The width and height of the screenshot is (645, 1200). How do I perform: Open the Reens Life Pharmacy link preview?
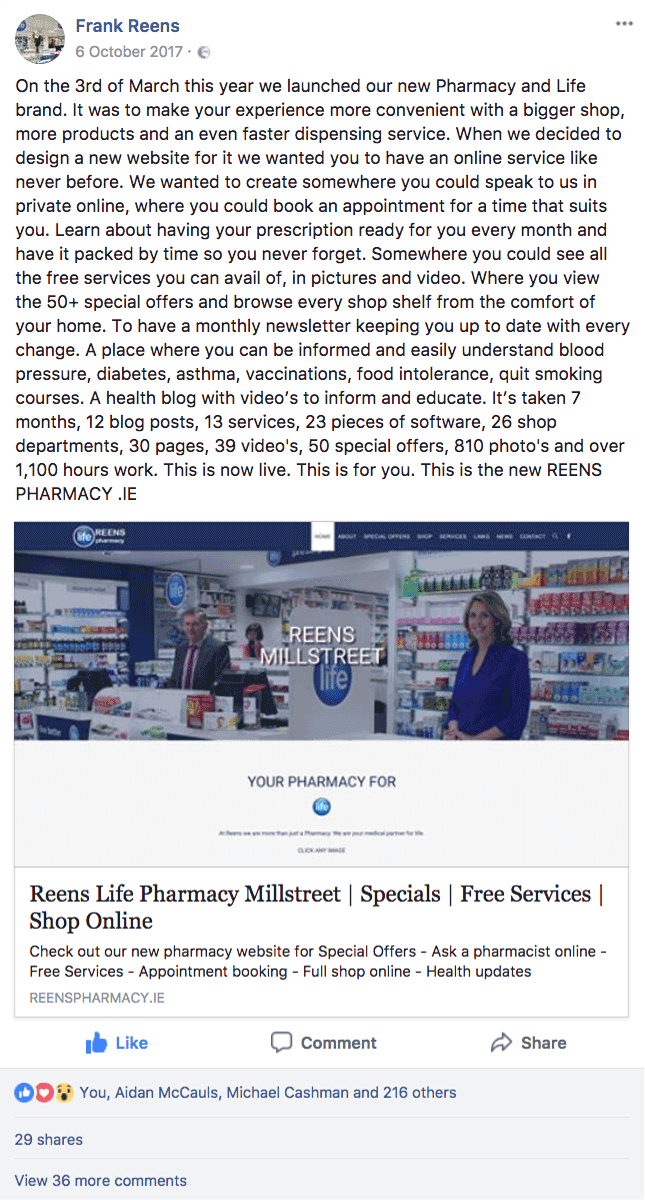click(x=321, y=769)
